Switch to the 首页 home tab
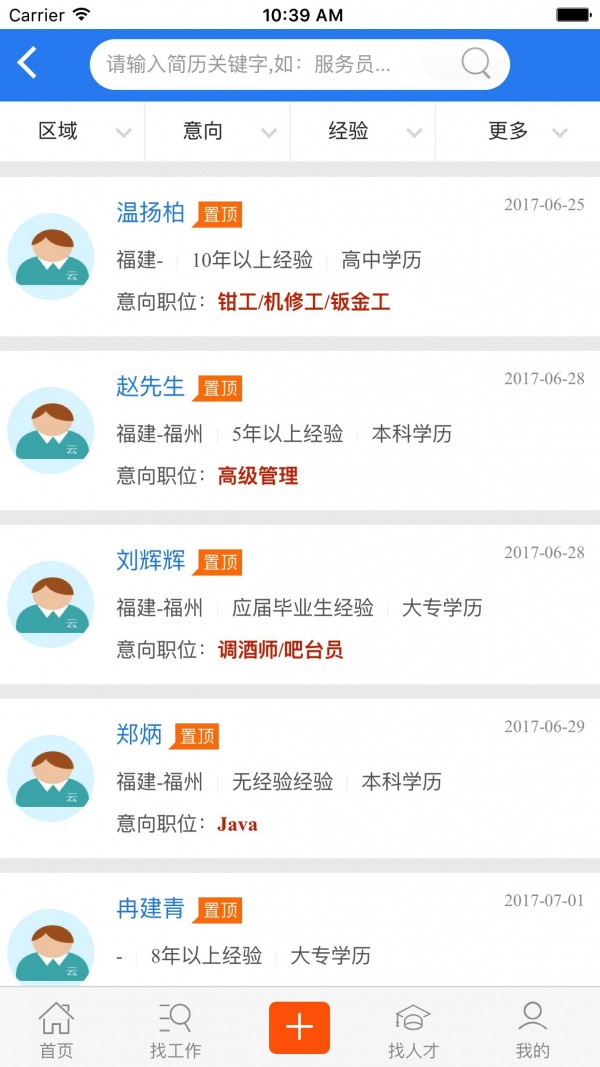 pos(56,1030)
